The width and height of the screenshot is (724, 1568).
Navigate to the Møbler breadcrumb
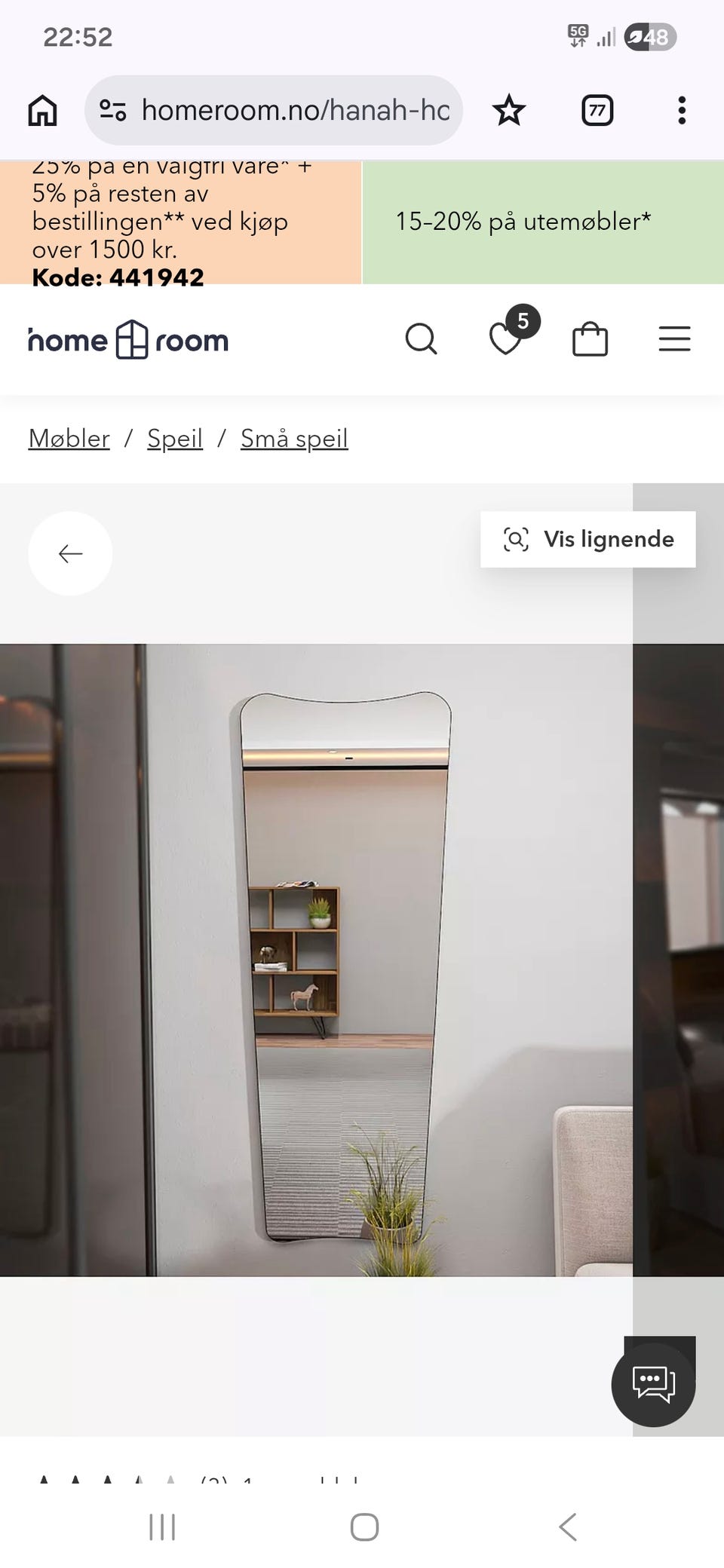[x=68, y=438]
